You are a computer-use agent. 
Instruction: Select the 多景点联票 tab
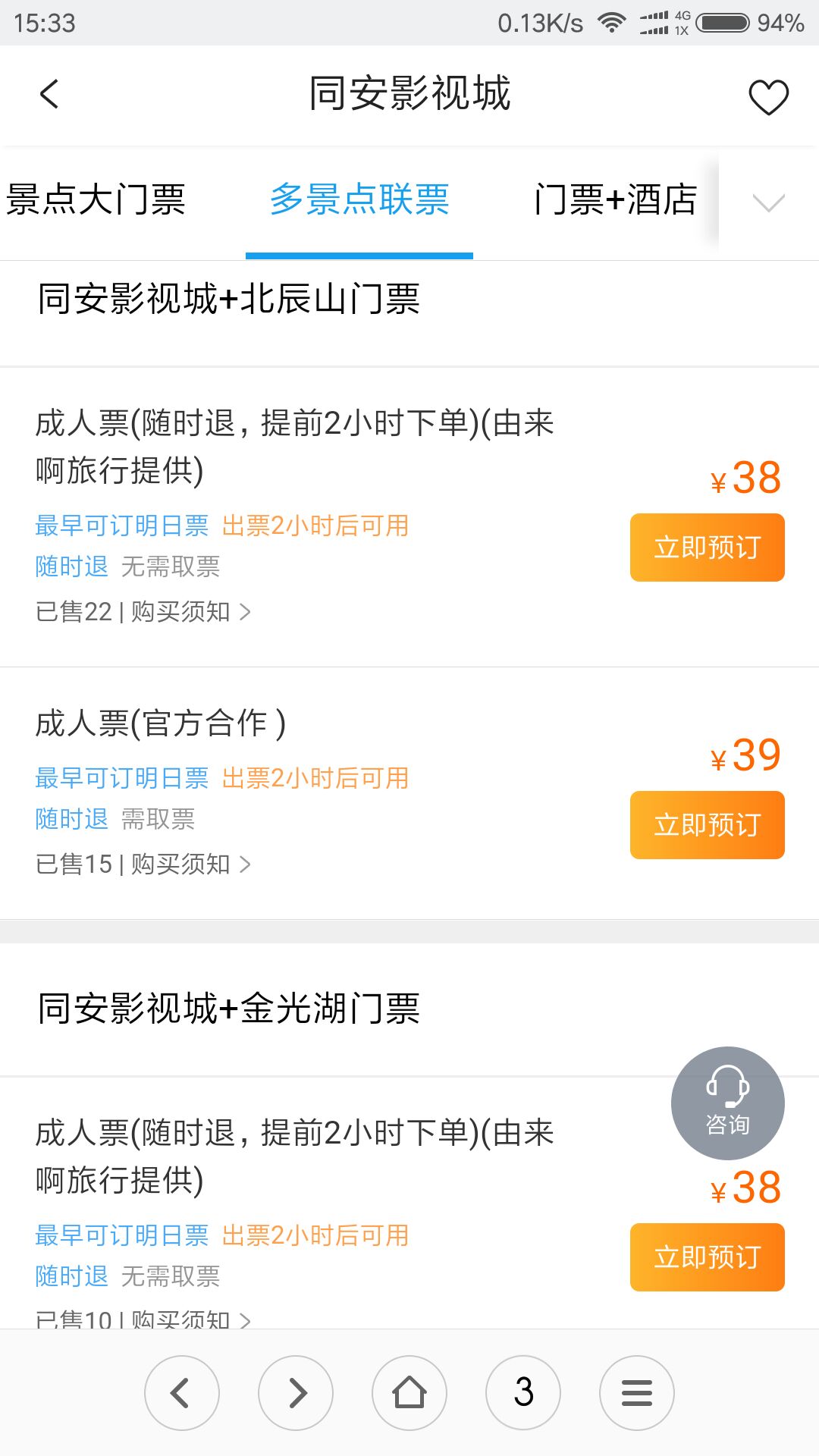click(359, 200)
